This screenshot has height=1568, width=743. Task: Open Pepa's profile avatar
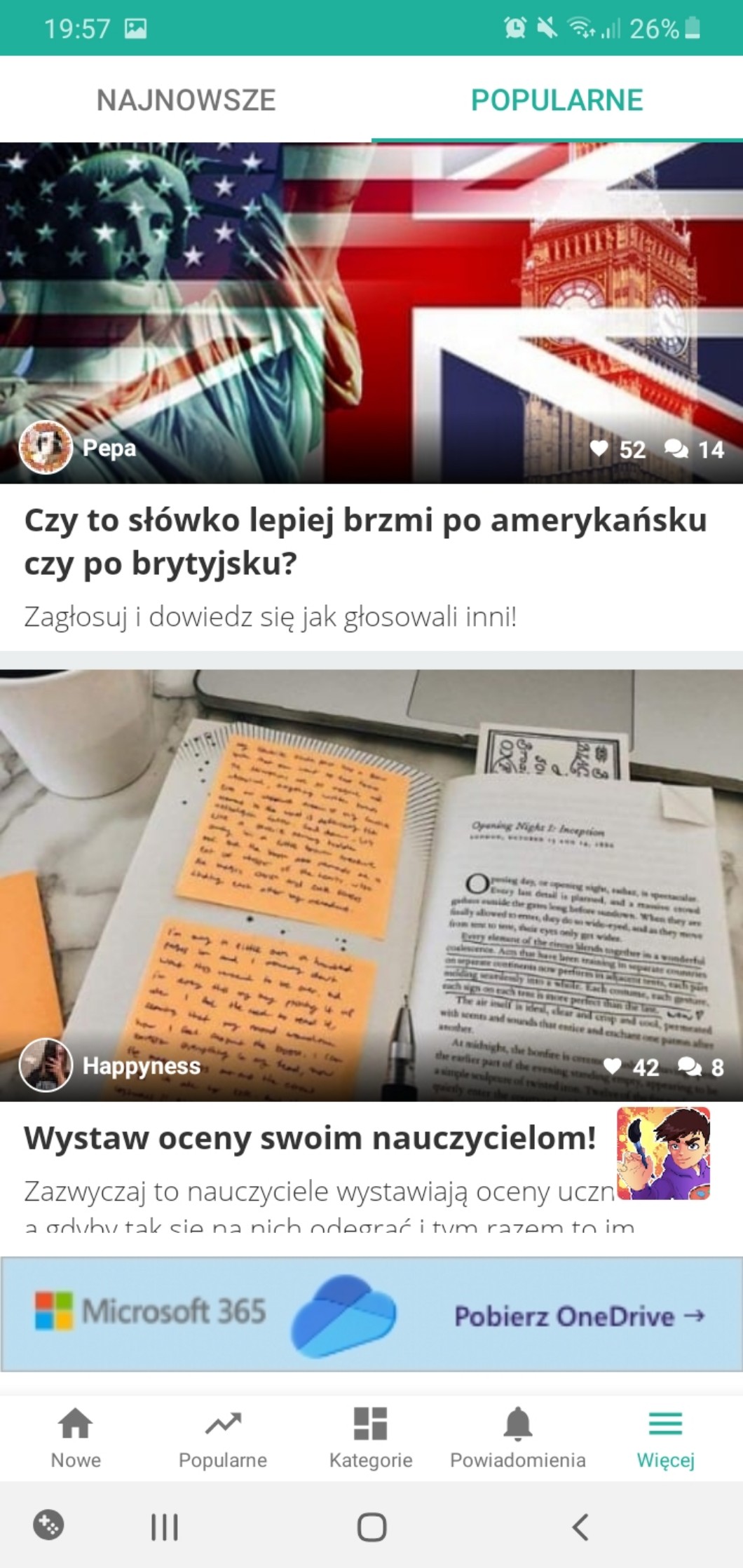click(x=46, y=447)
